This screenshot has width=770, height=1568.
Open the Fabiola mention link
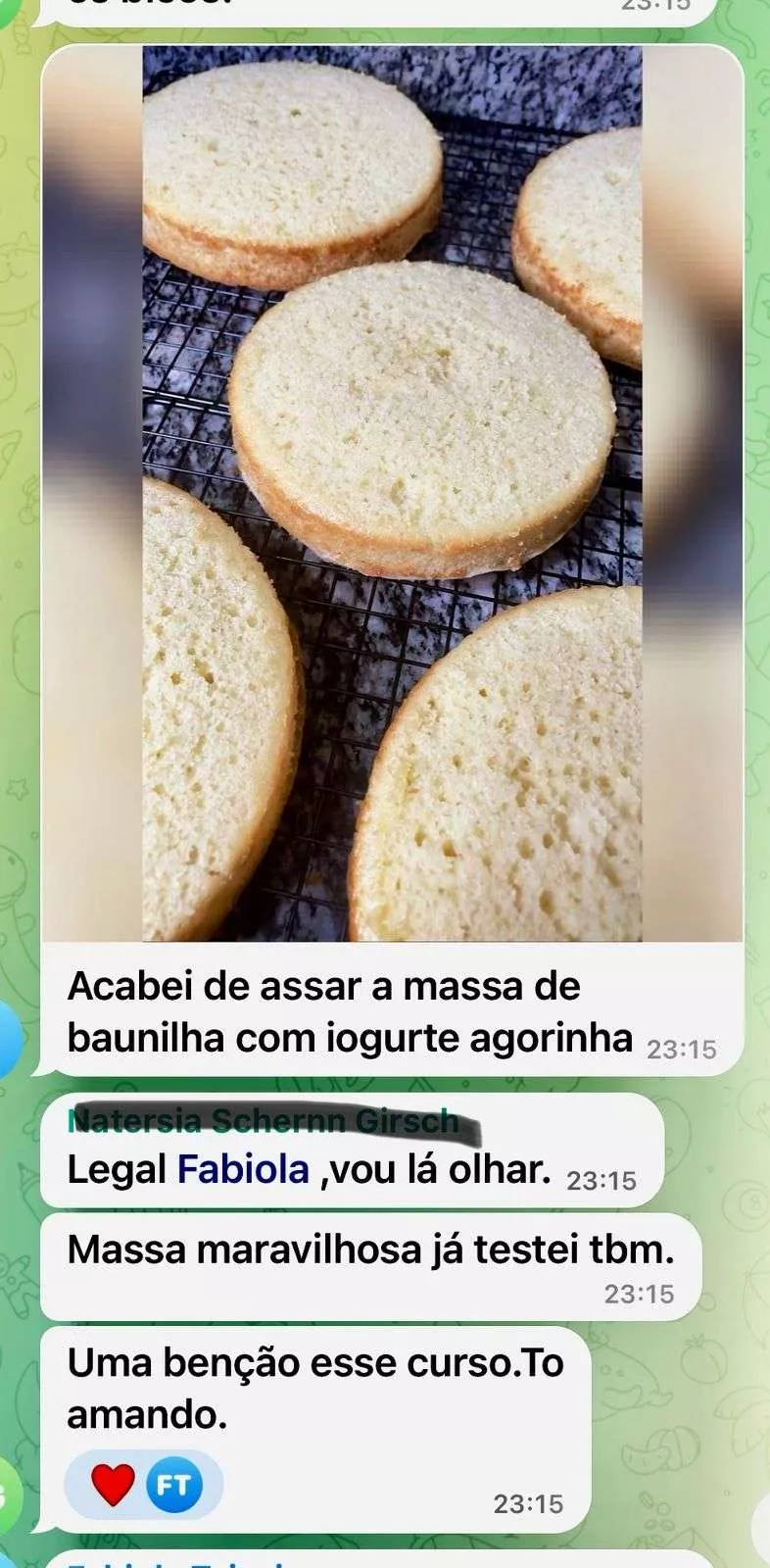point(242,1169)
